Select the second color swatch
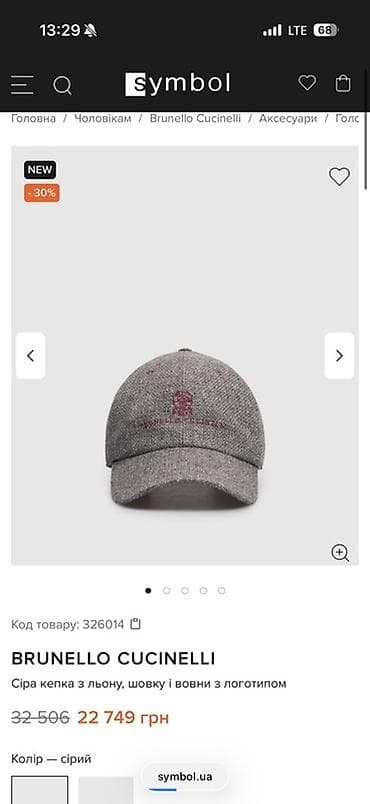 click(106, 790)
